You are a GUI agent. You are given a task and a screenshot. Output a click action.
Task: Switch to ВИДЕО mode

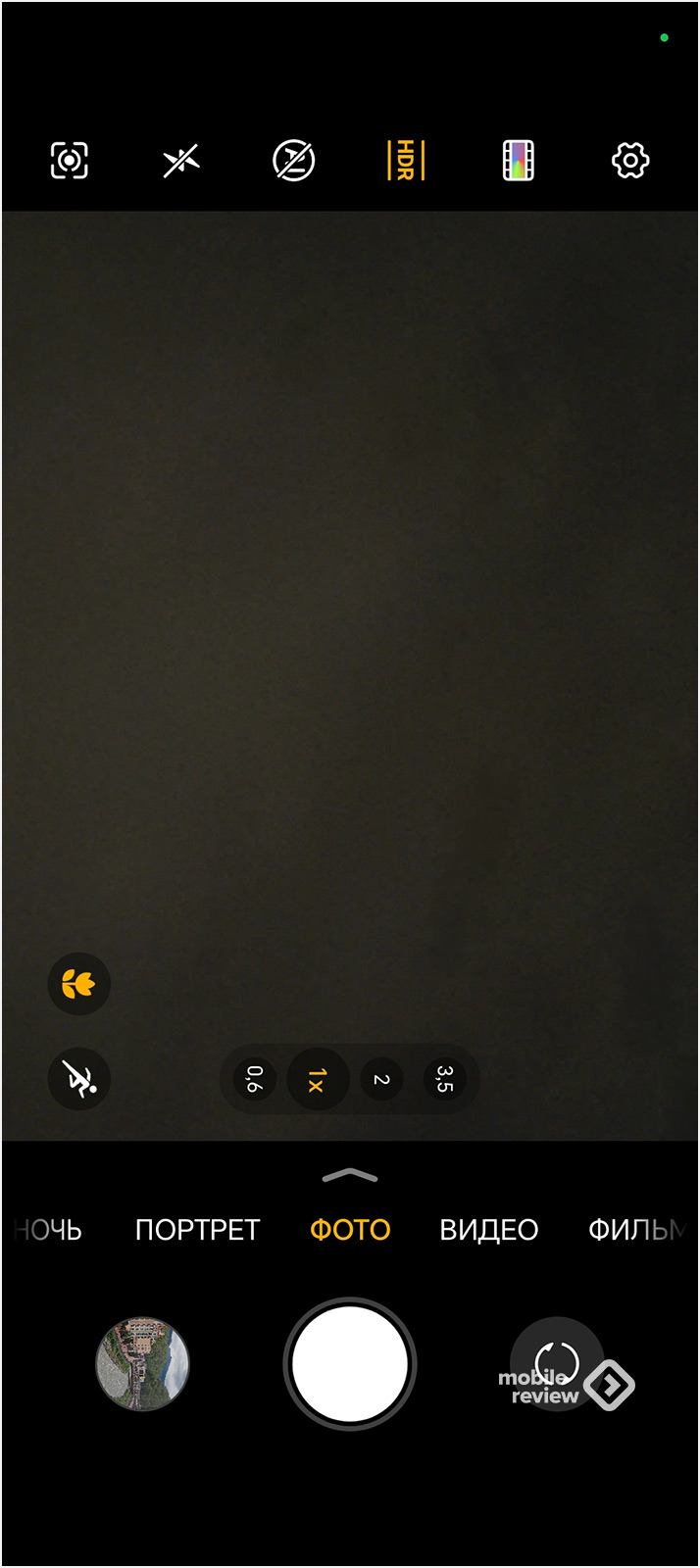(488, 1230)
